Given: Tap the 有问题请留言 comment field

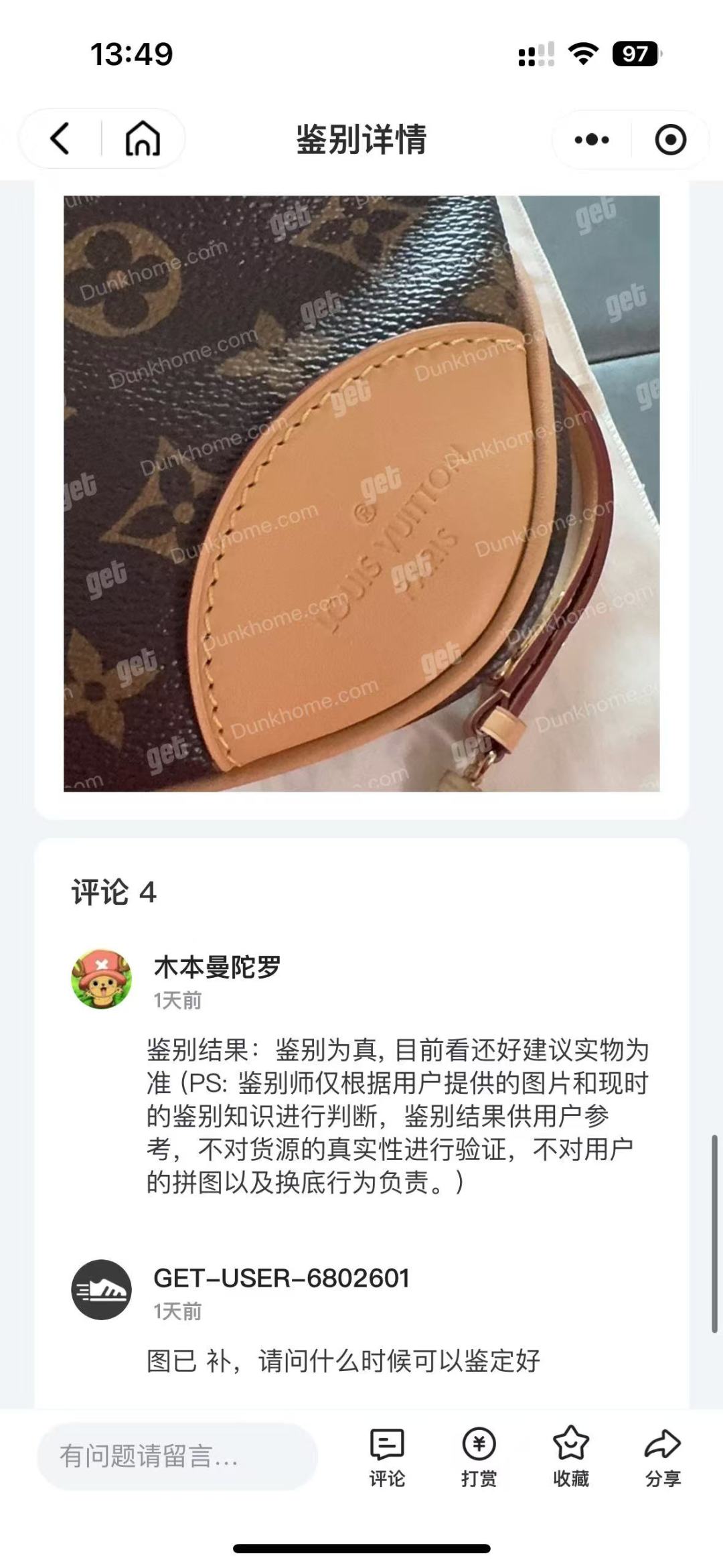Looking at the screenshot, I should point(177,1456).
